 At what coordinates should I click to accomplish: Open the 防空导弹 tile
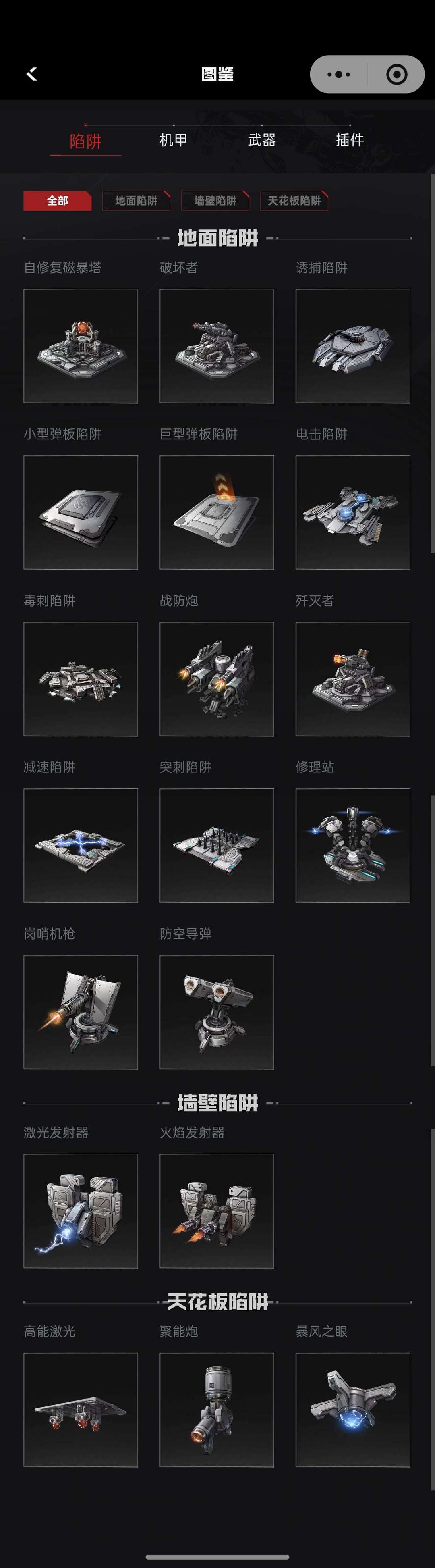pos(217,1012)
